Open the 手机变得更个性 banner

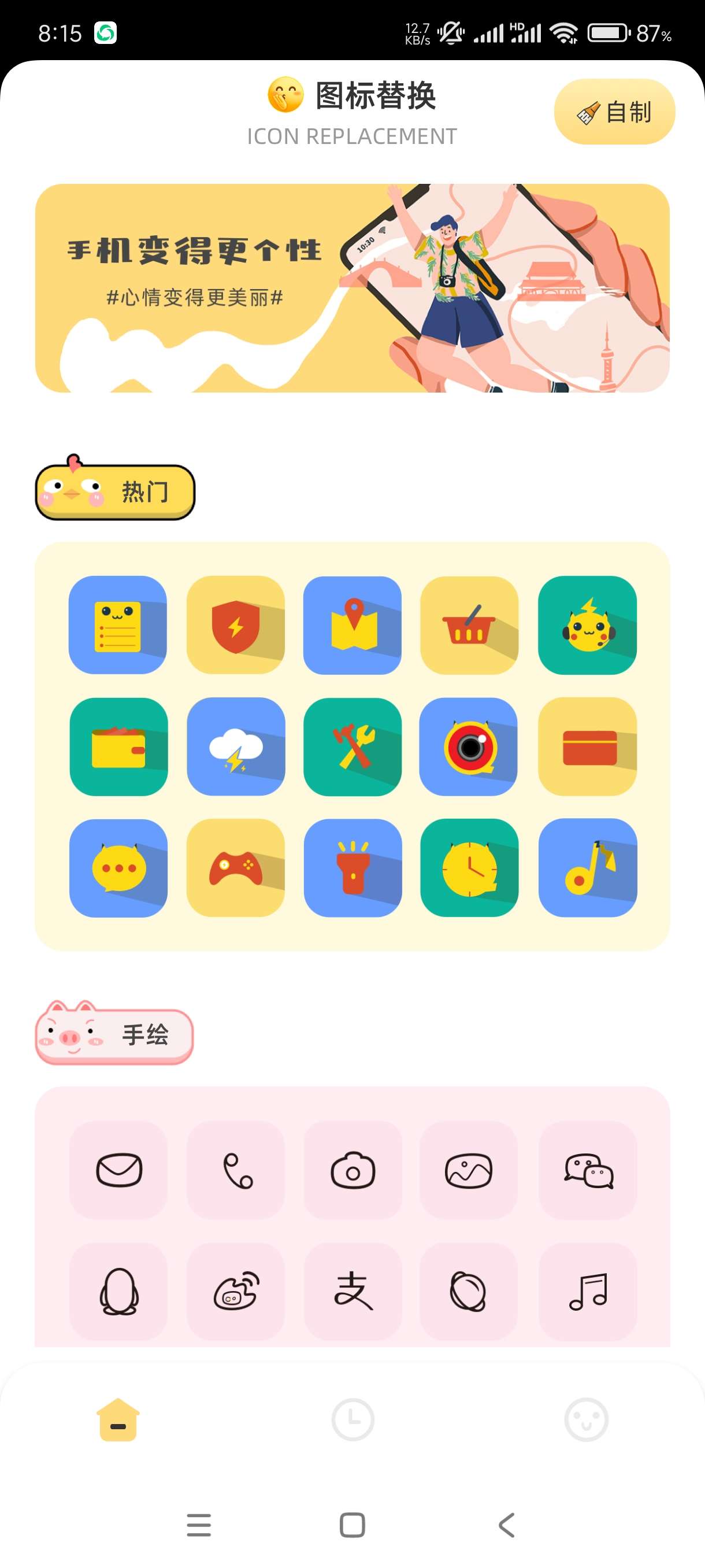(x=352, y=288)
